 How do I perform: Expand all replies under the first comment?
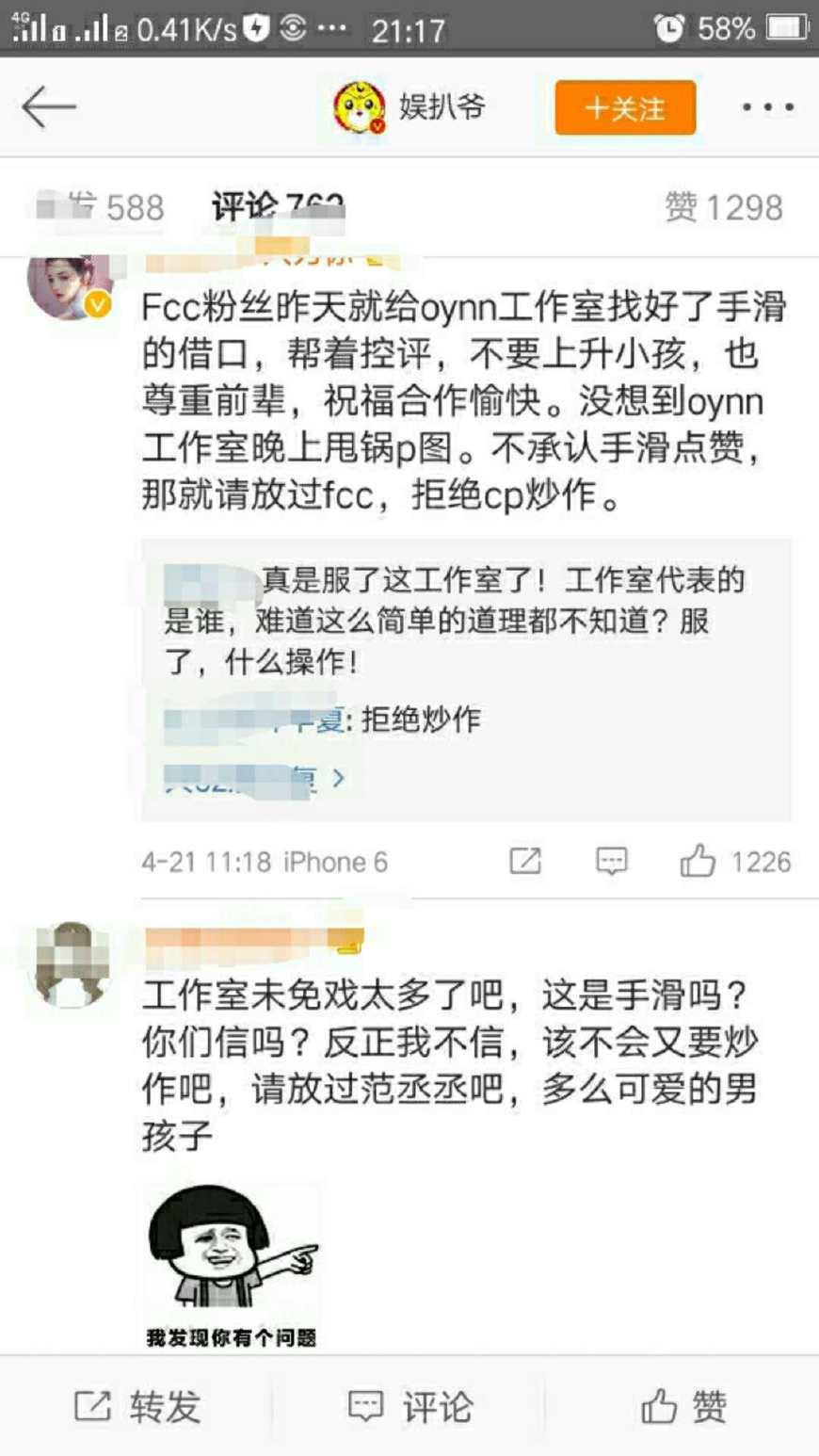254,778
